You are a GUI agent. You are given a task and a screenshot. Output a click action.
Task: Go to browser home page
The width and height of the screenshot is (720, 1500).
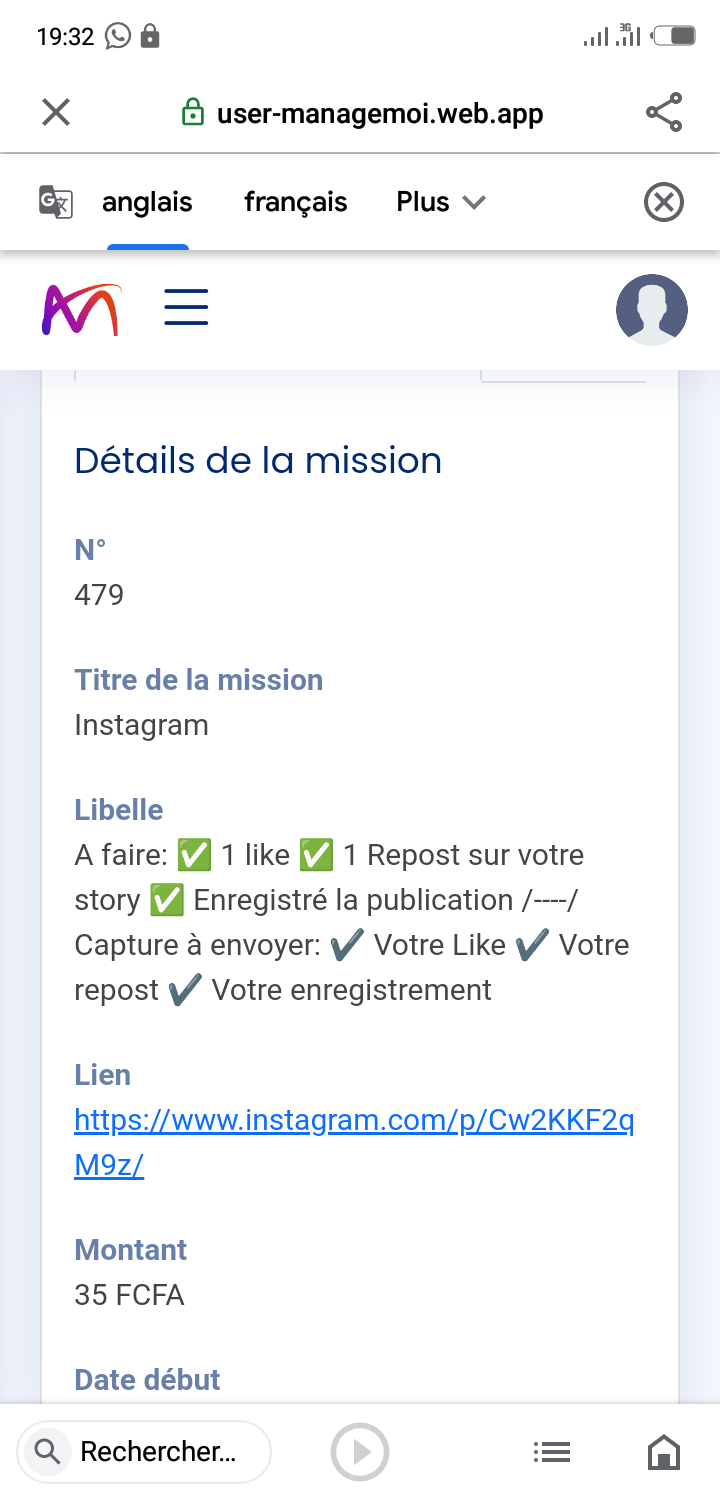(664, 1452)
